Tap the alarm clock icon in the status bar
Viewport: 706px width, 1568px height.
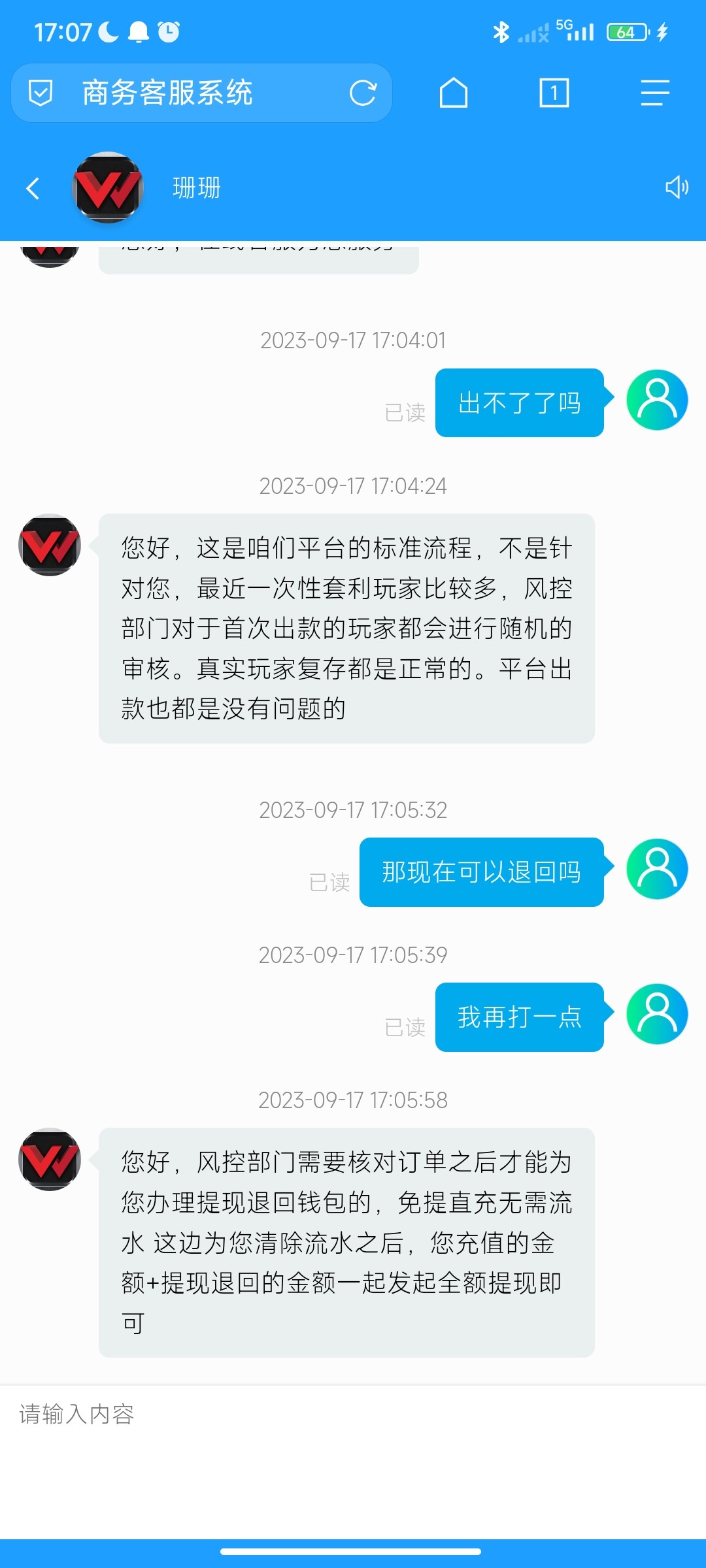tap(168, 31)
